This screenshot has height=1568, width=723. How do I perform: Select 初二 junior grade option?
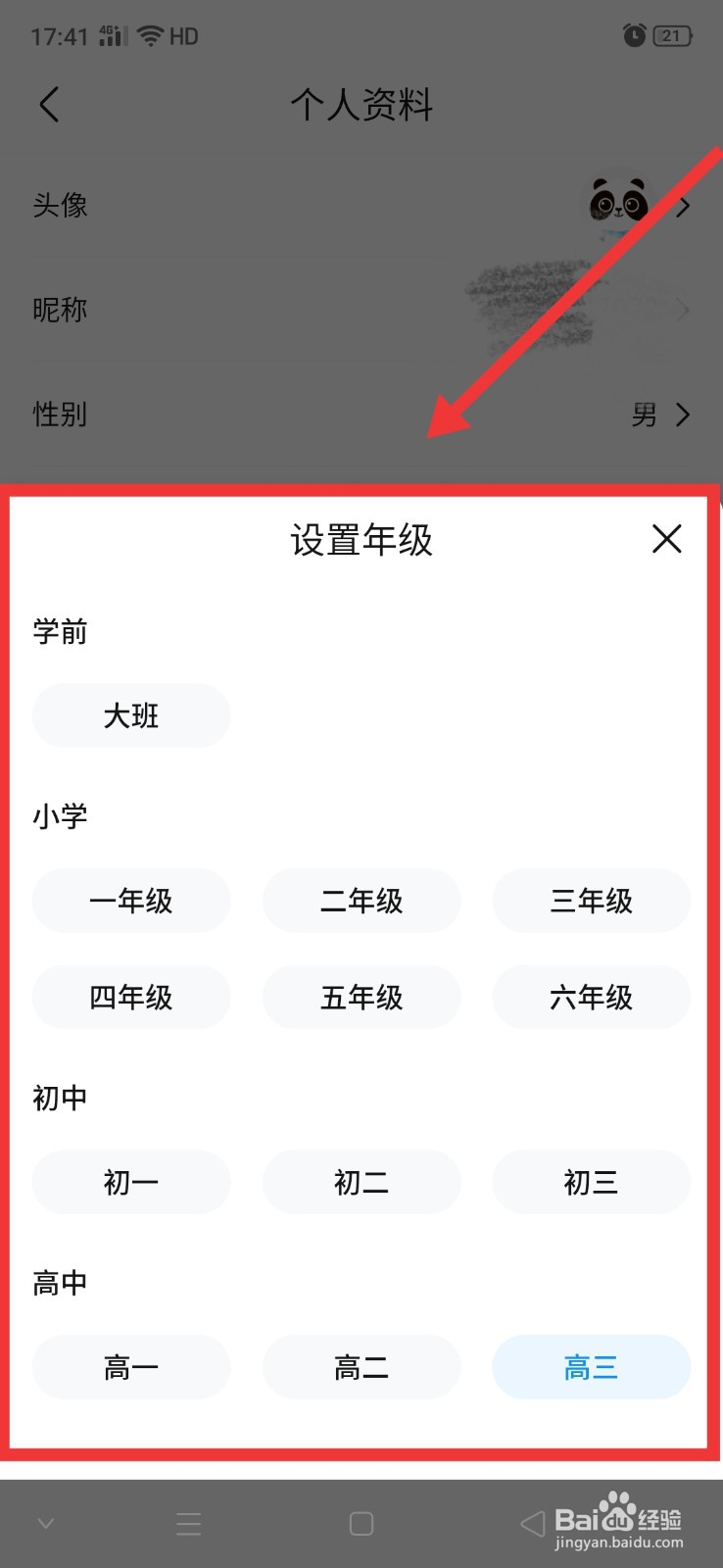point(361,1183)
